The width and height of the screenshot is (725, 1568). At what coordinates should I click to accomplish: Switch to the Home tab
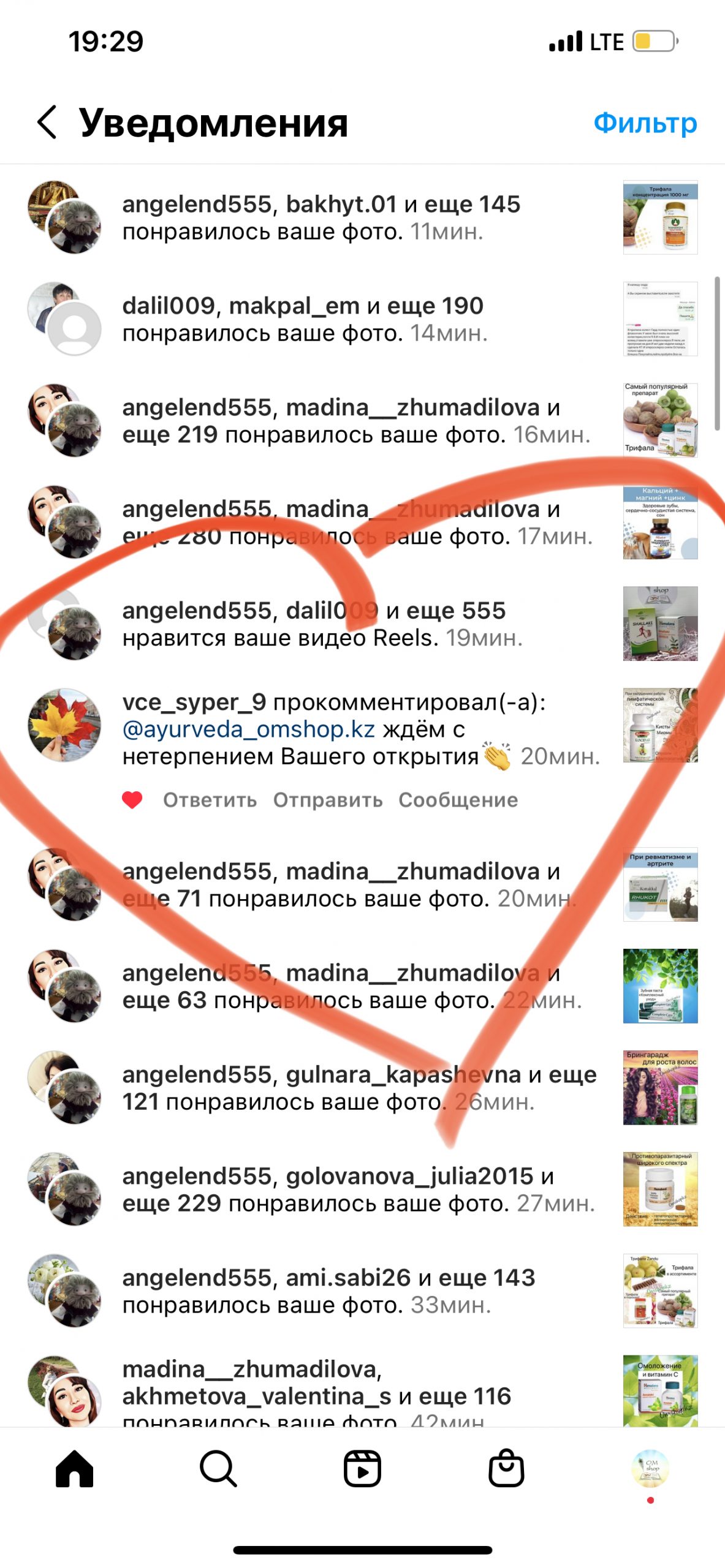click(x=74, y=1469)
